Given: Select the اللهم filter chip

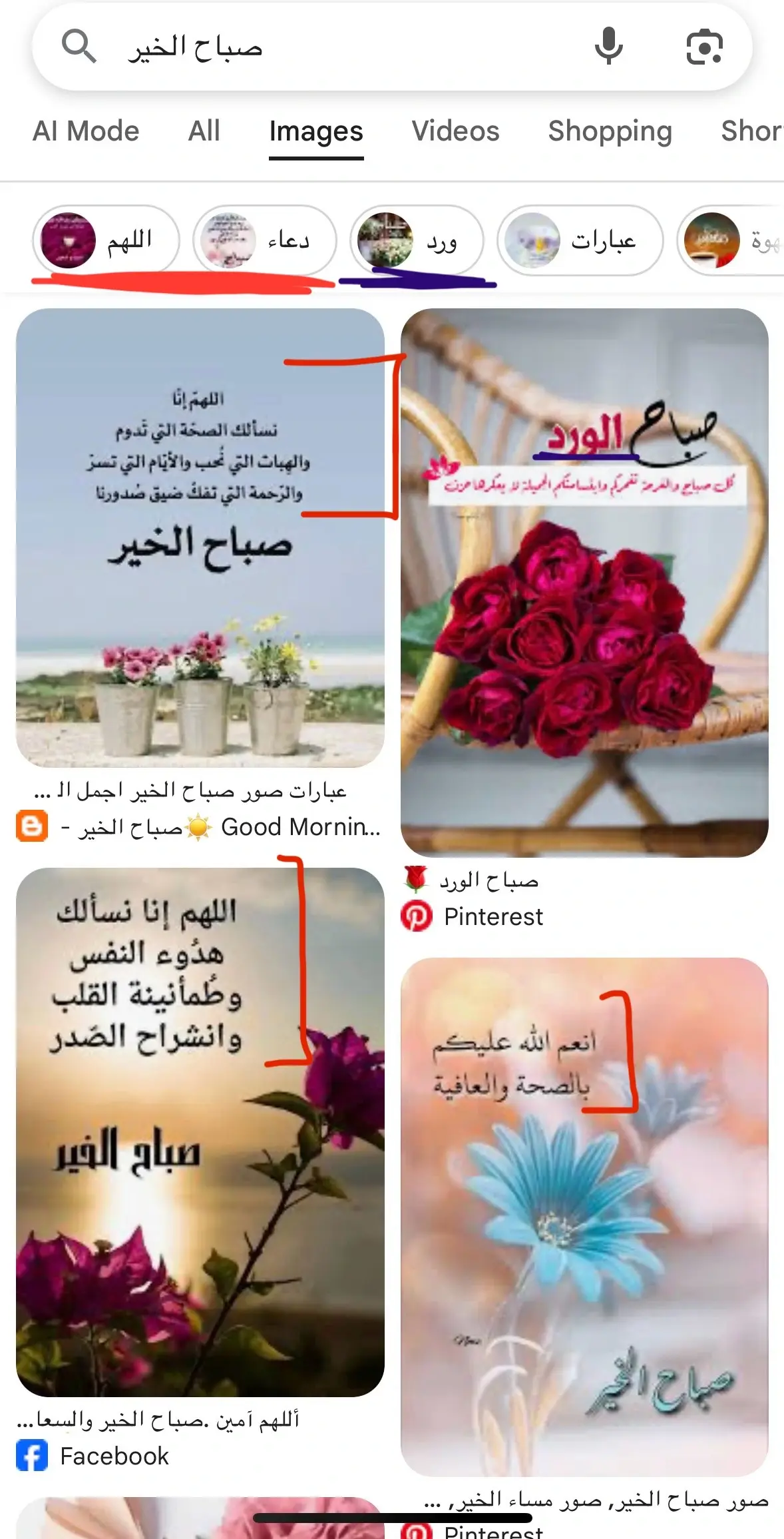Looking at the screenshot, I should [106, 240].
